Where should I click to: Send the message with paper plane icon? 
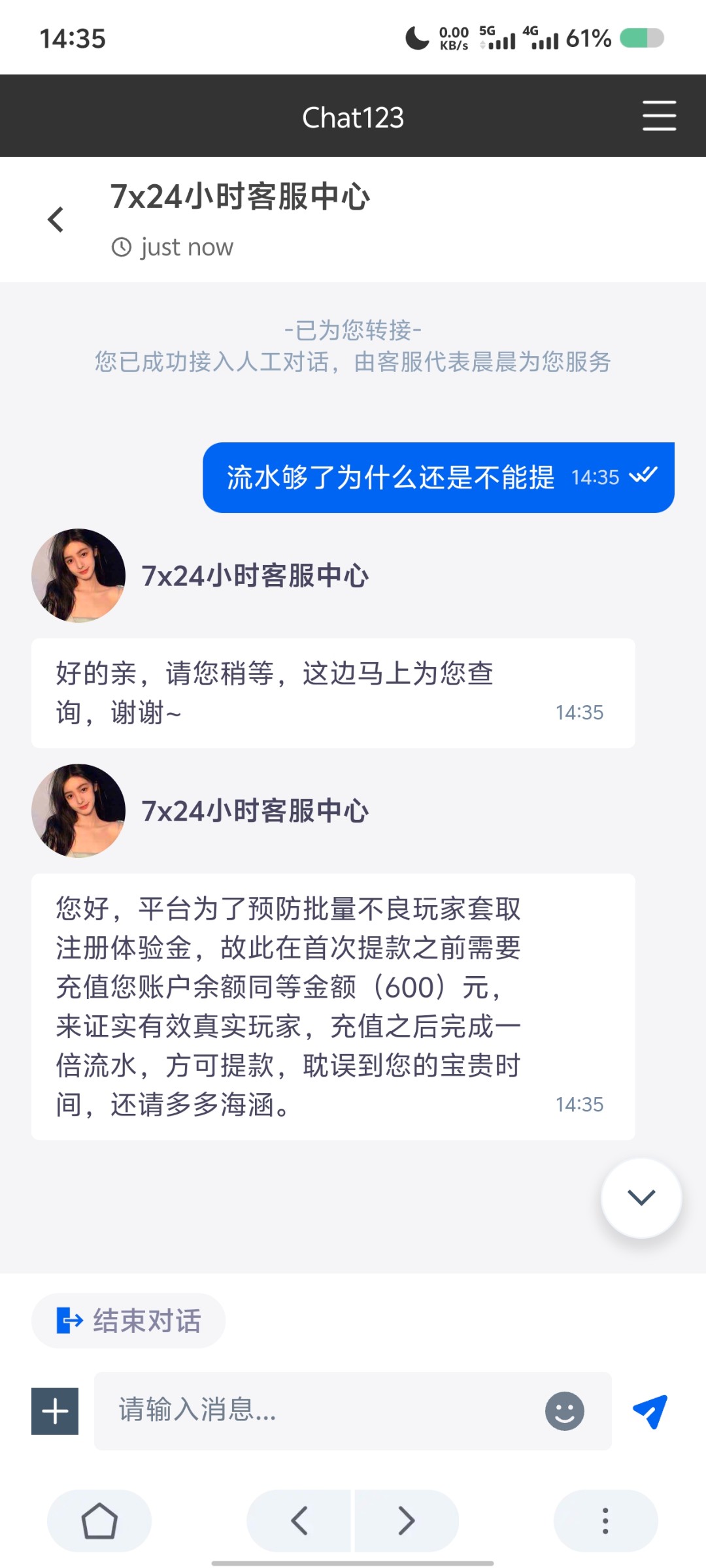pos(650,1411)
